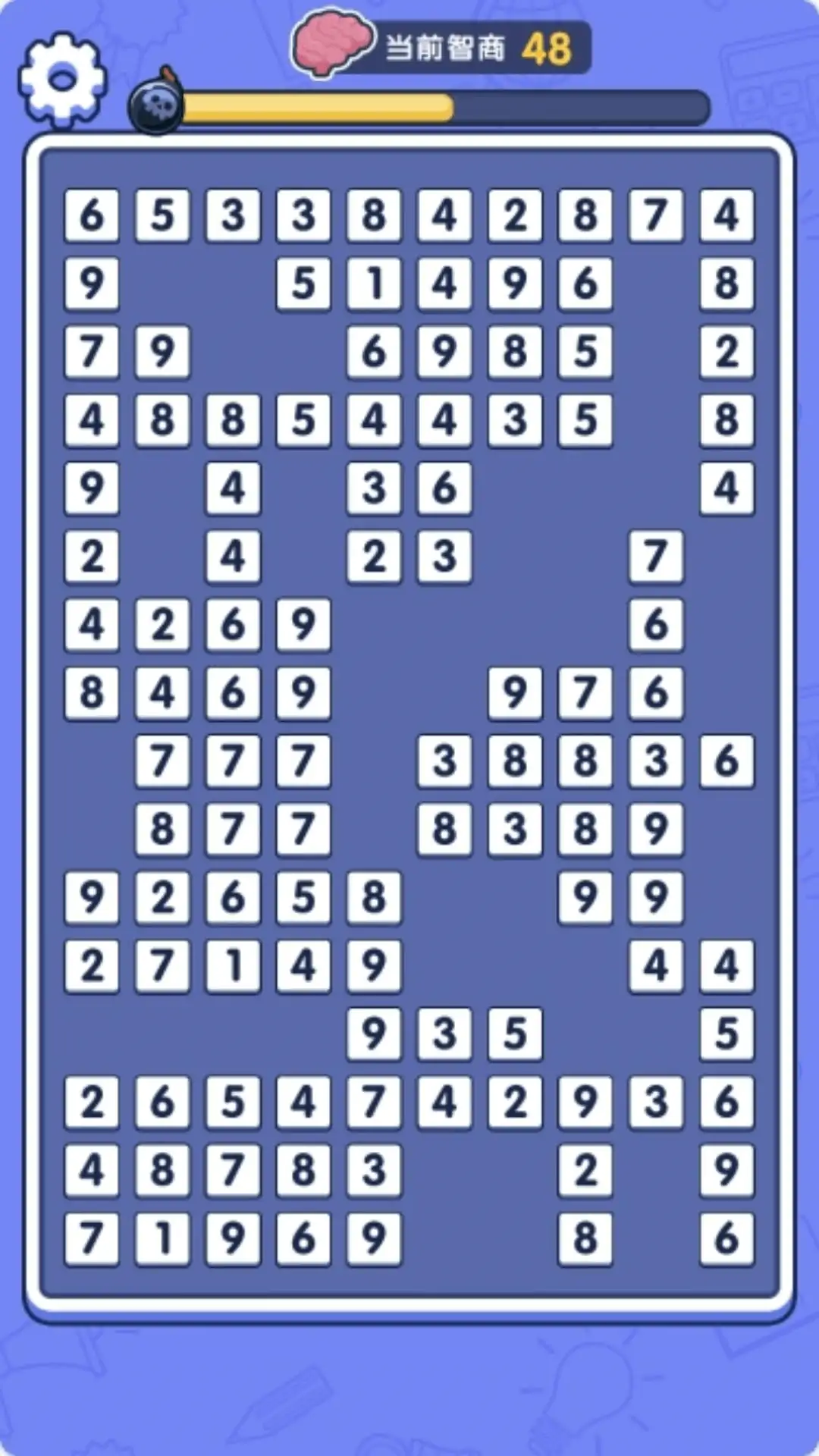Tap the 1 tile between 5 and 4
Screen dimensions: 819x1456
click(374, 284)
